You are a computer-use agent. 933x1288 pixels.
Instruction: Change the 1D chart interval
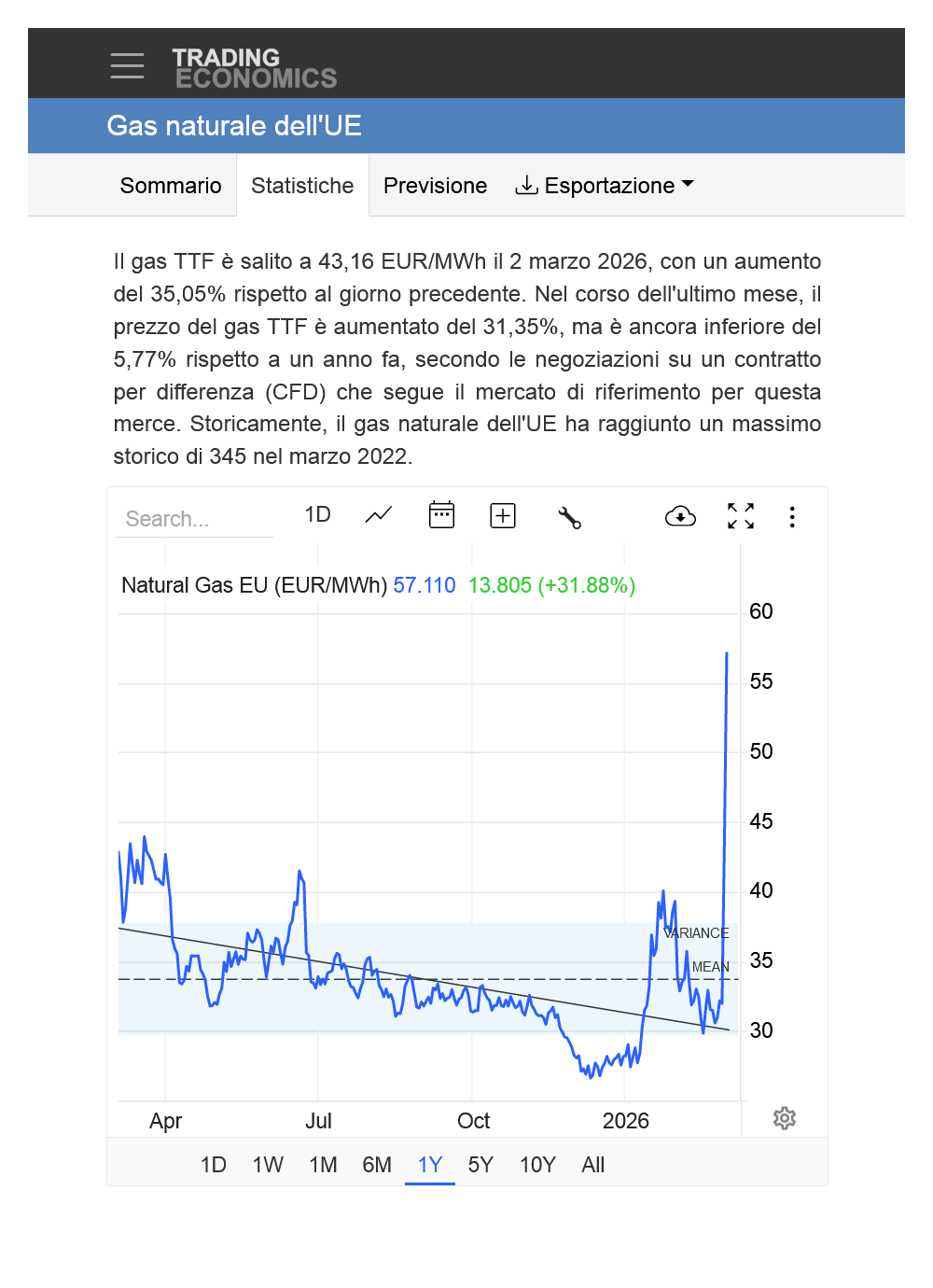(317, 515)
